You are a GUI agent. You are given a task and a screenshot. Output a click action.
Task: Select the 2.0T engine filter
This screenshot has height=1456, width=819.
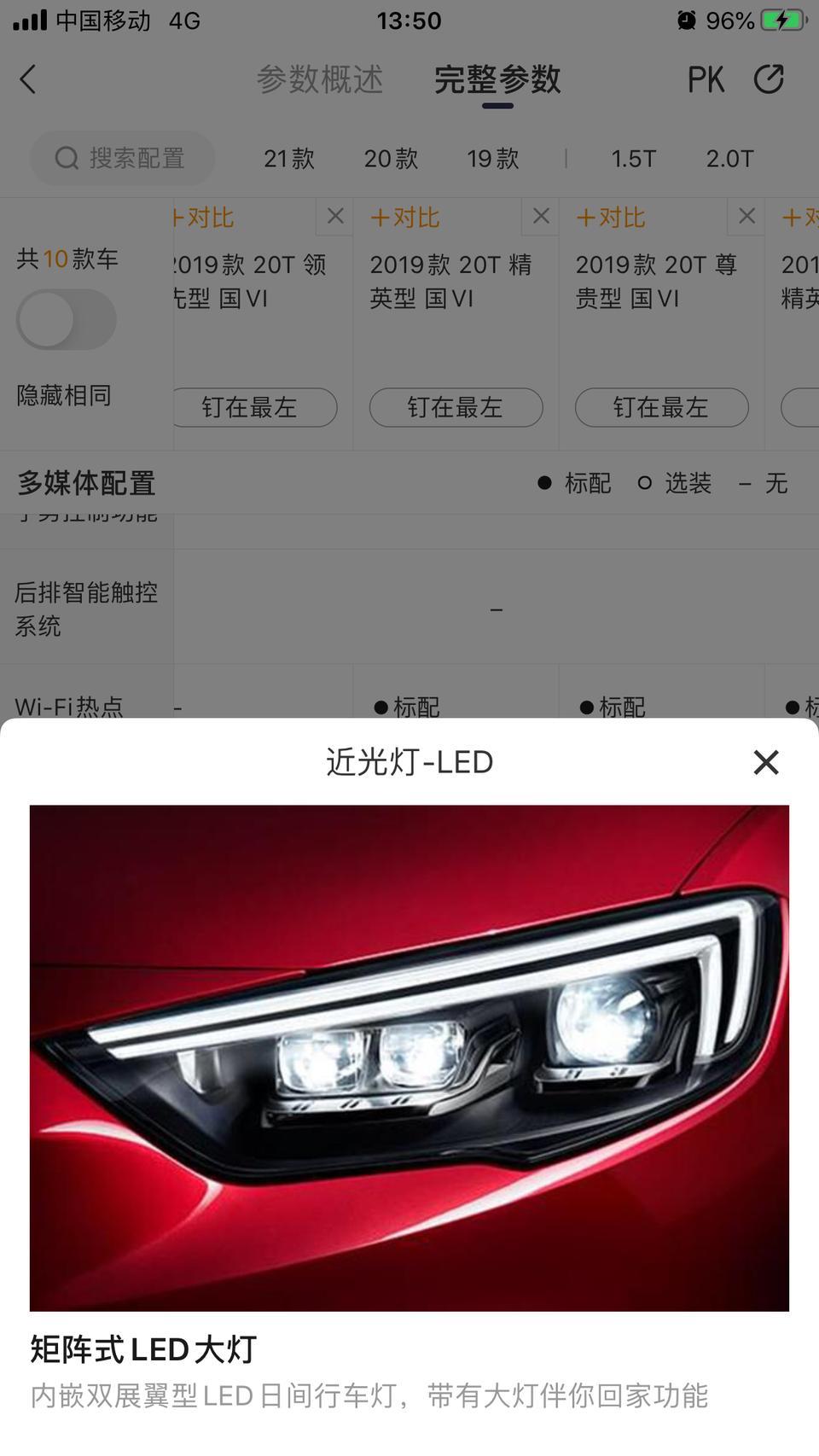729,159
